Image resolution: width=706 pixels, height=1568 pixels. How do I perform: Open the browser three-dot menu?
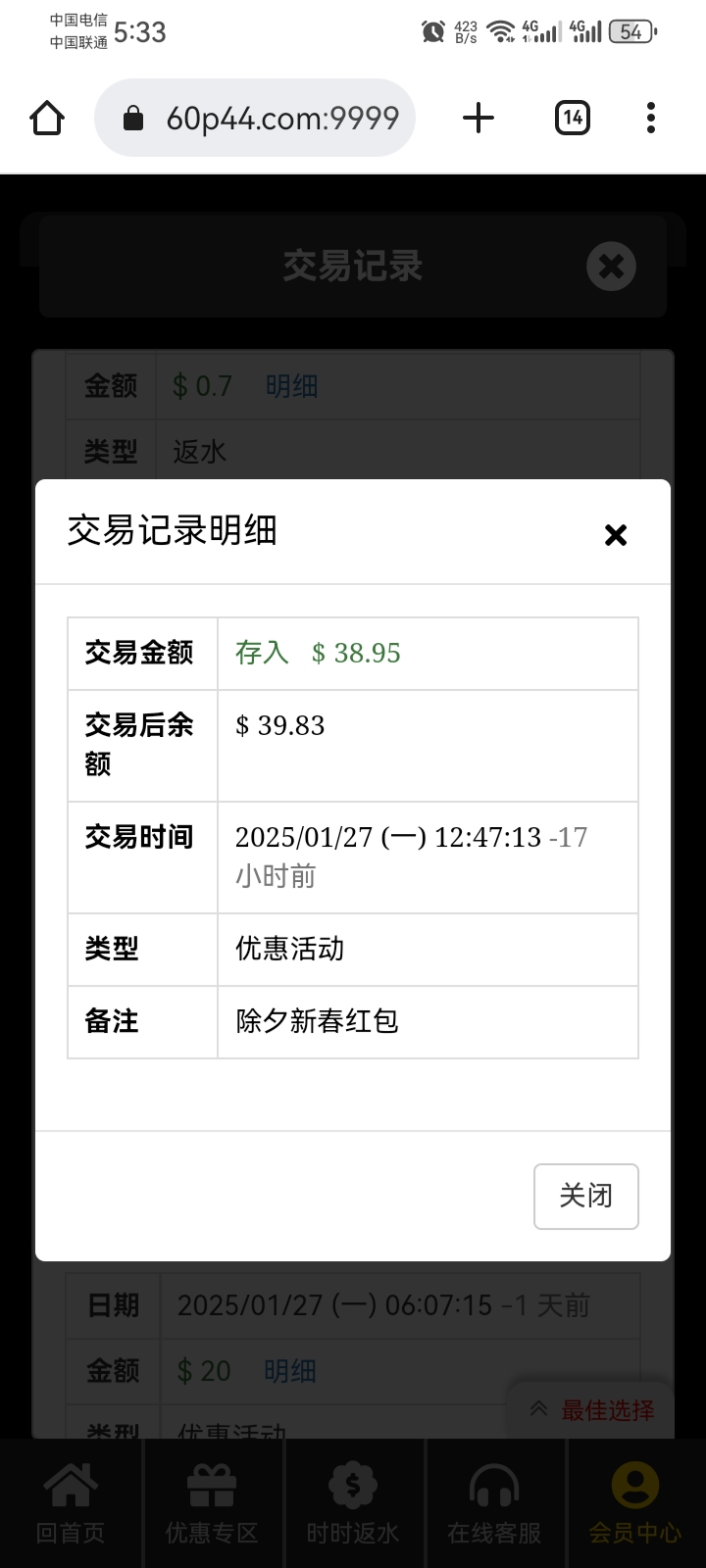[x=650, y=118]
